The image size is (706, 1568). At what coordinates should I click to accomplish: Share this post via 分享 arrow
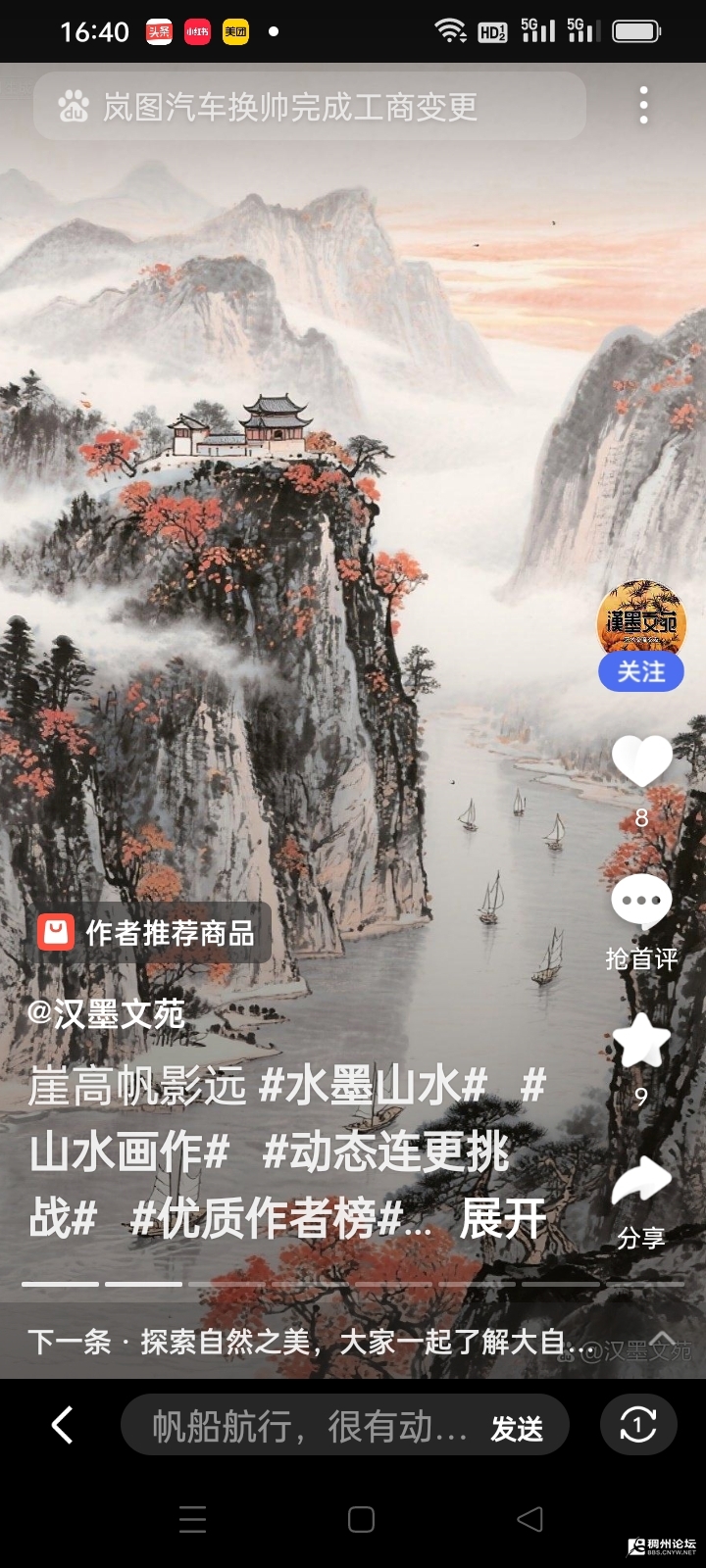(x=641, y=1181)
